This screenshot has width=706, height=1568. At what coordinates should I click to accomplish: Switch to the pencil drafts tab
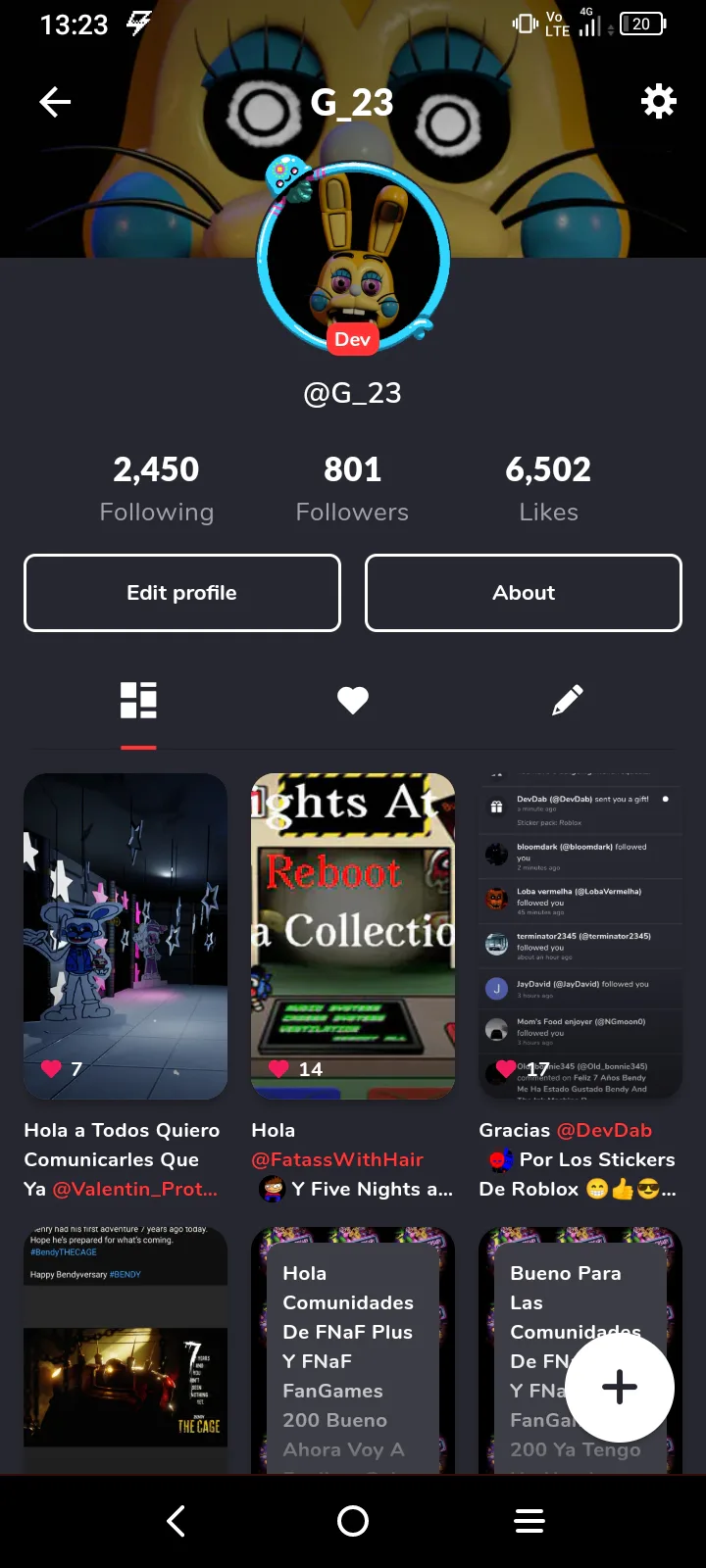568,700
